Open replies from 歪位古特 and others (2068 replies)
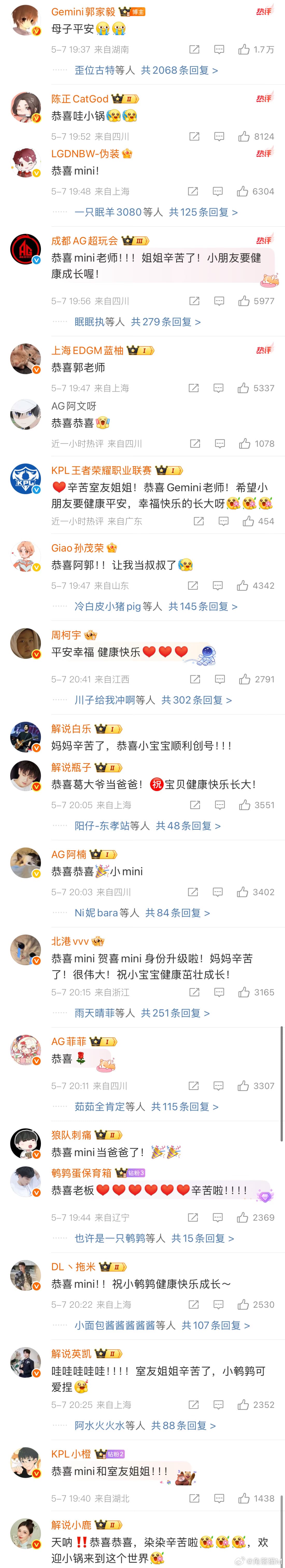Screen dimensions: 285x1568 (146, 70)
